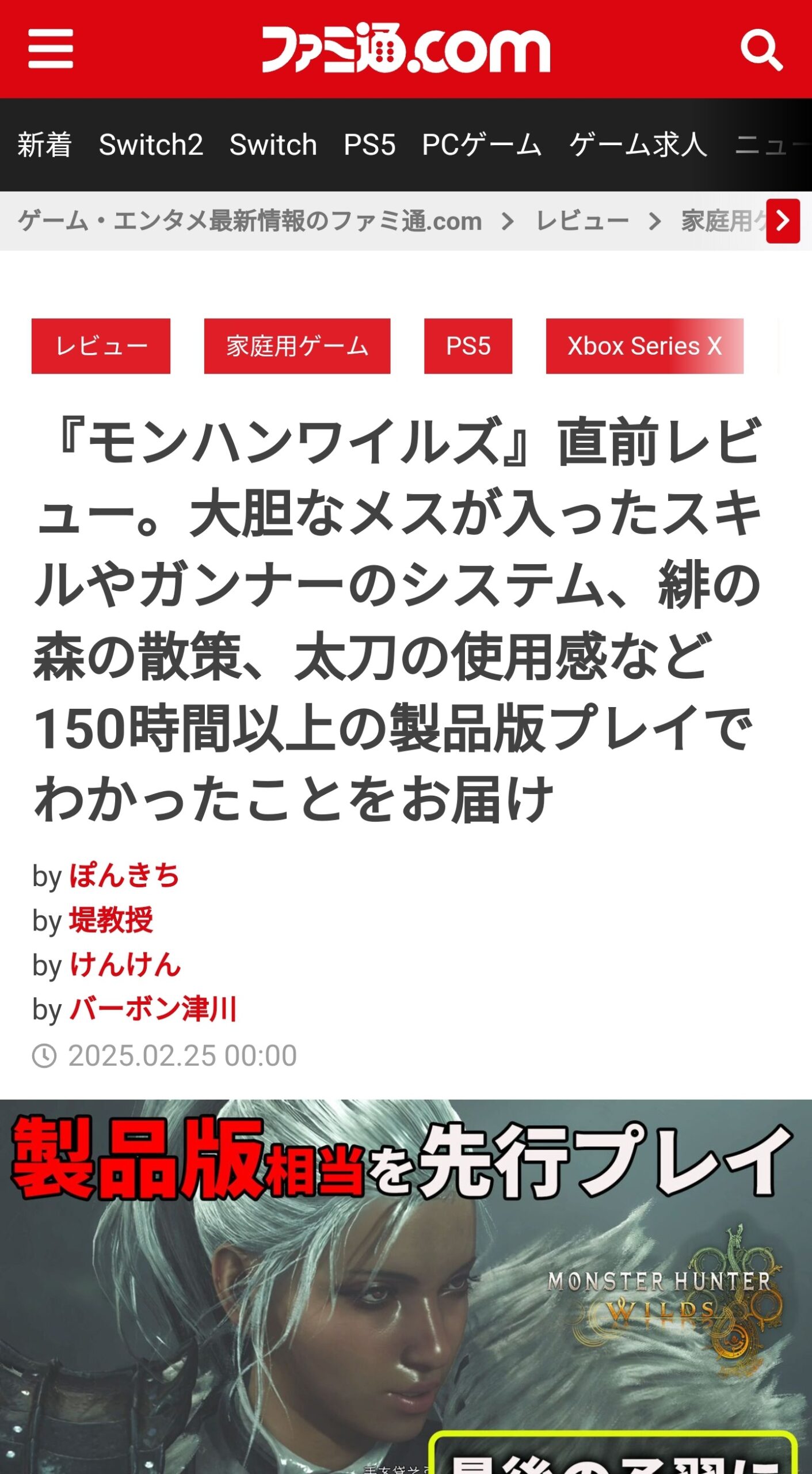This screenshot has width=812, height=1474.
Task: Select the red レビュー tag chip
Action: coord(101,346)
